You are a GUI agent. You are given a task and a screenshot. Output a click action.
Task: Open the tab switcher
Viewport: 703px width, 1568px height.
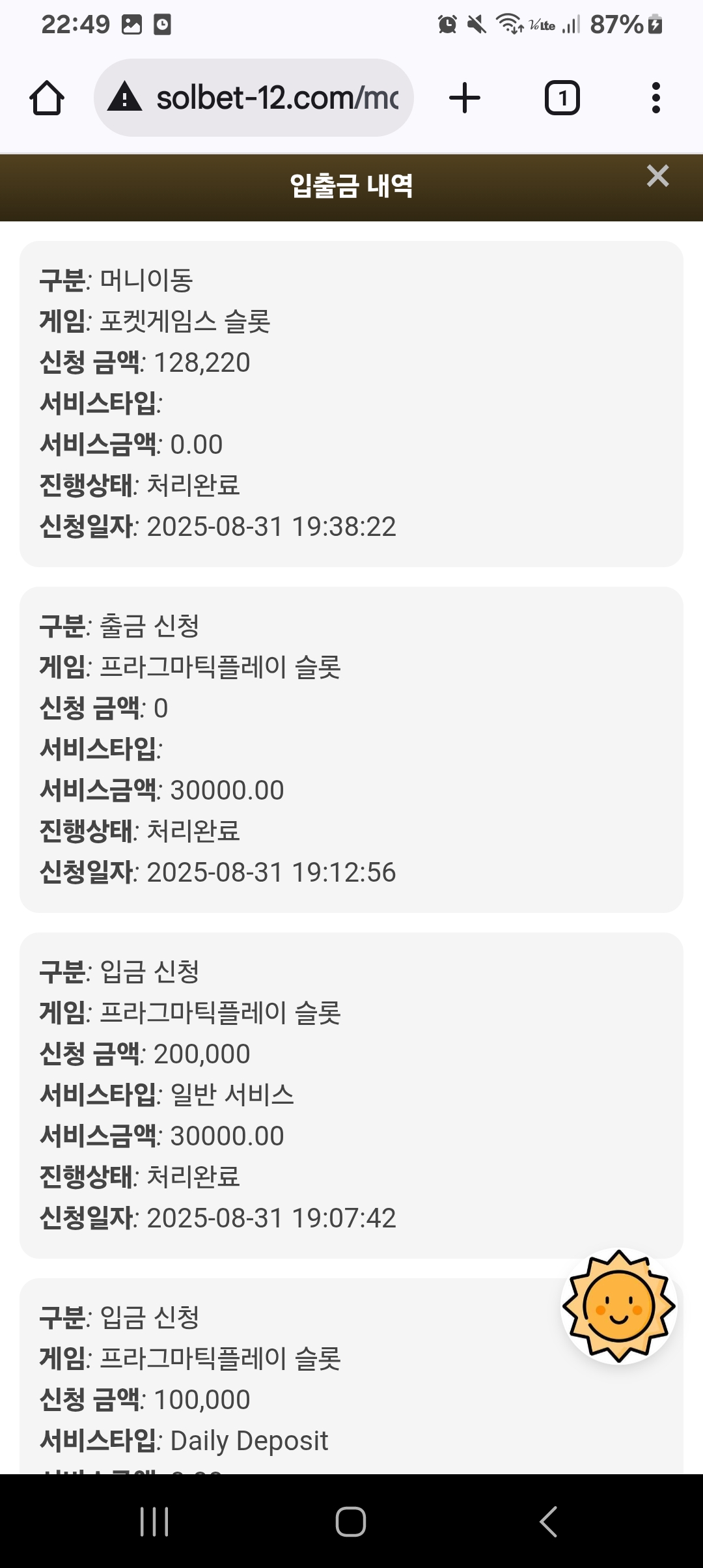562,98
